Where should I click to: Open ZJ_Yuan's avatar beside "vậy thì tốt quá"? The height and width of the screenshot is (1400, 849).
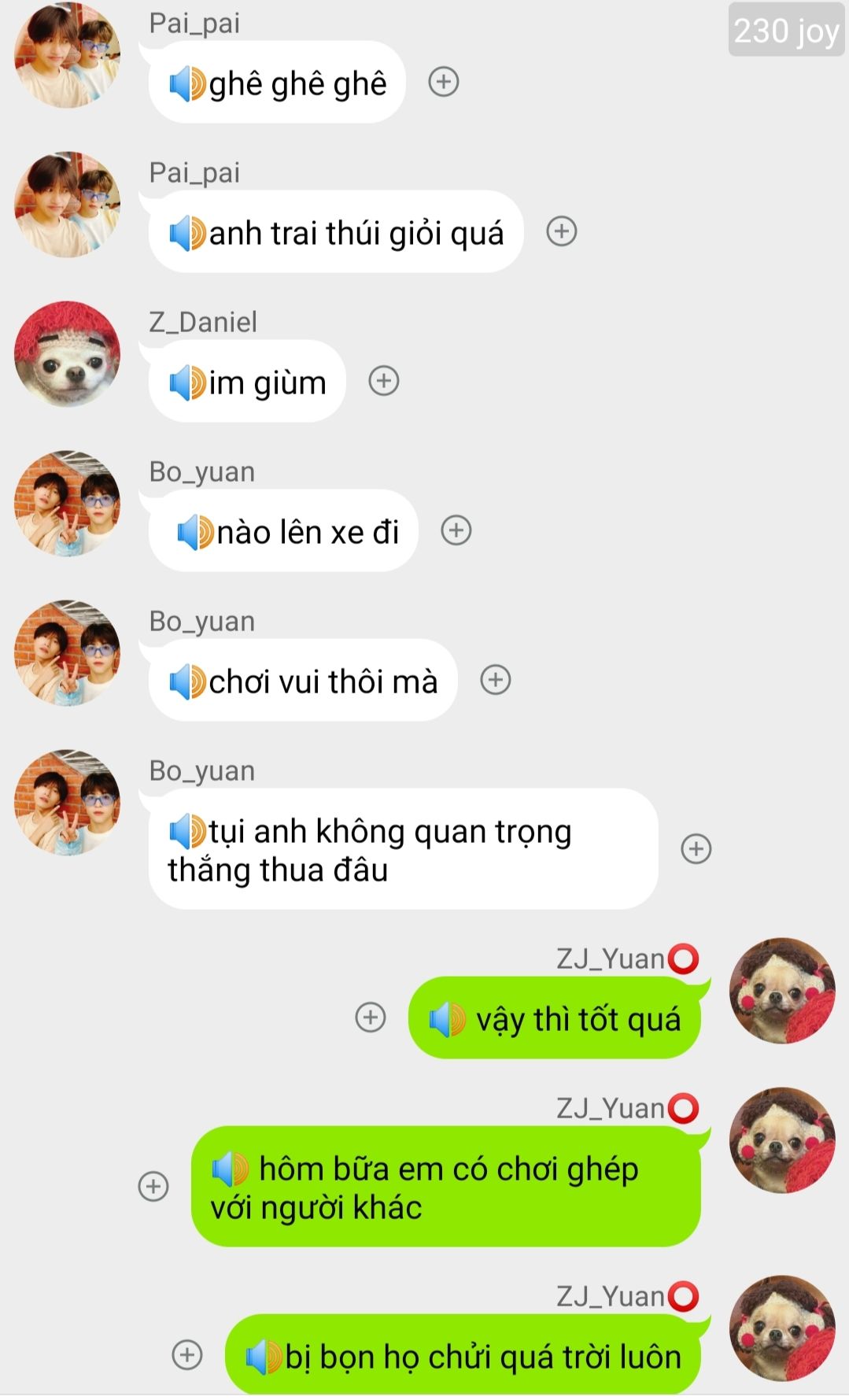(782, 991)
